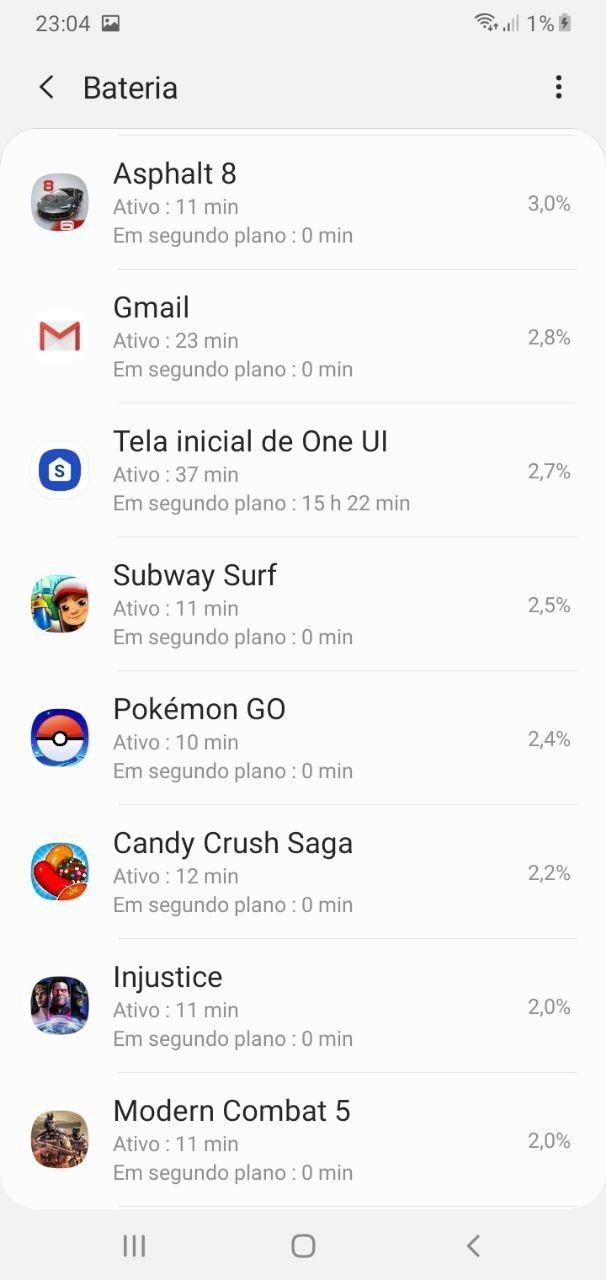View Gmail battery usage details
Viewport: 606px width, 1280px height.
(302, 338)
